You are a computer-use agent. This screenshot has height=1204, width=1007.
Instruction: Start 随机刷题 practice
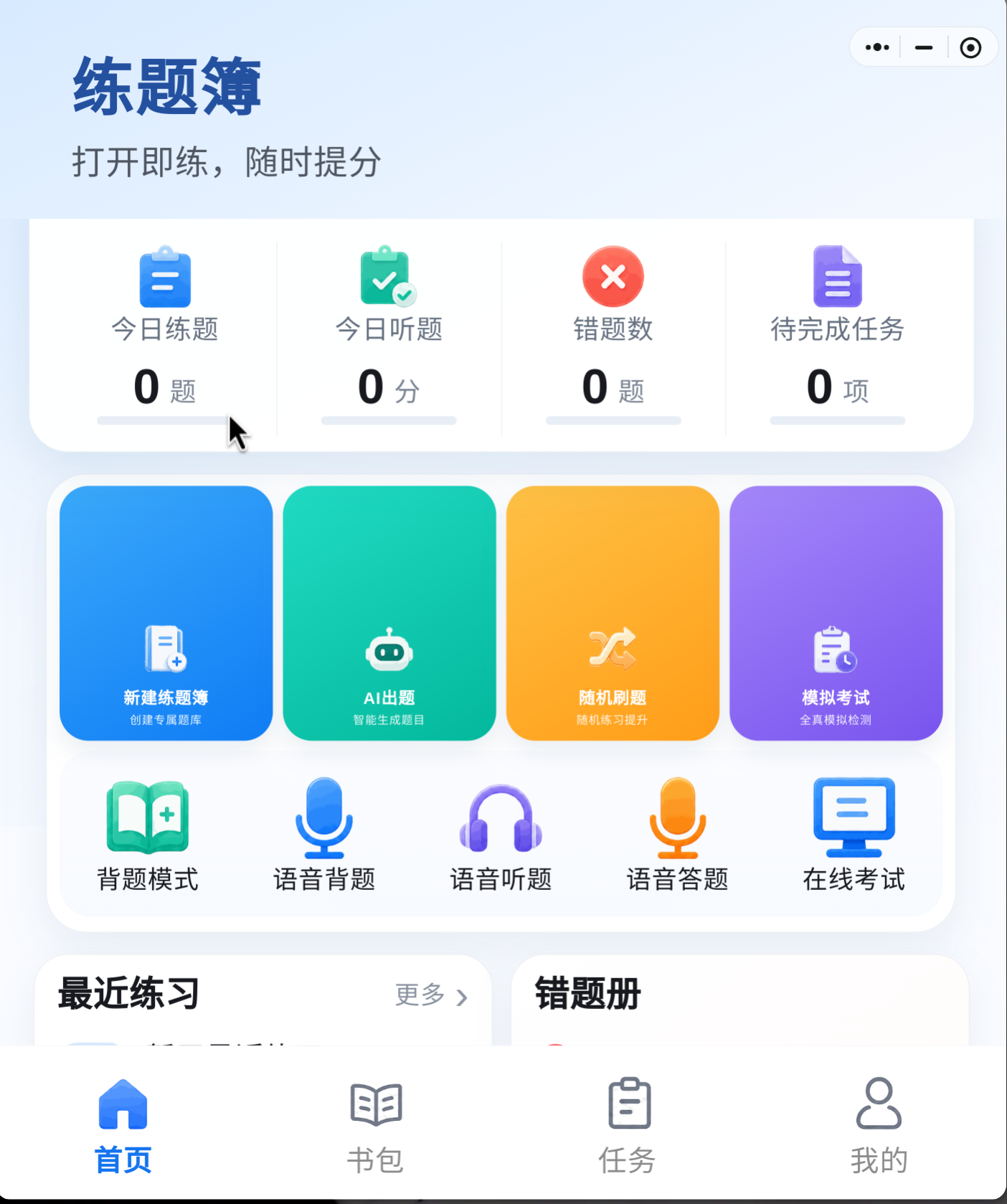[613, 613]
